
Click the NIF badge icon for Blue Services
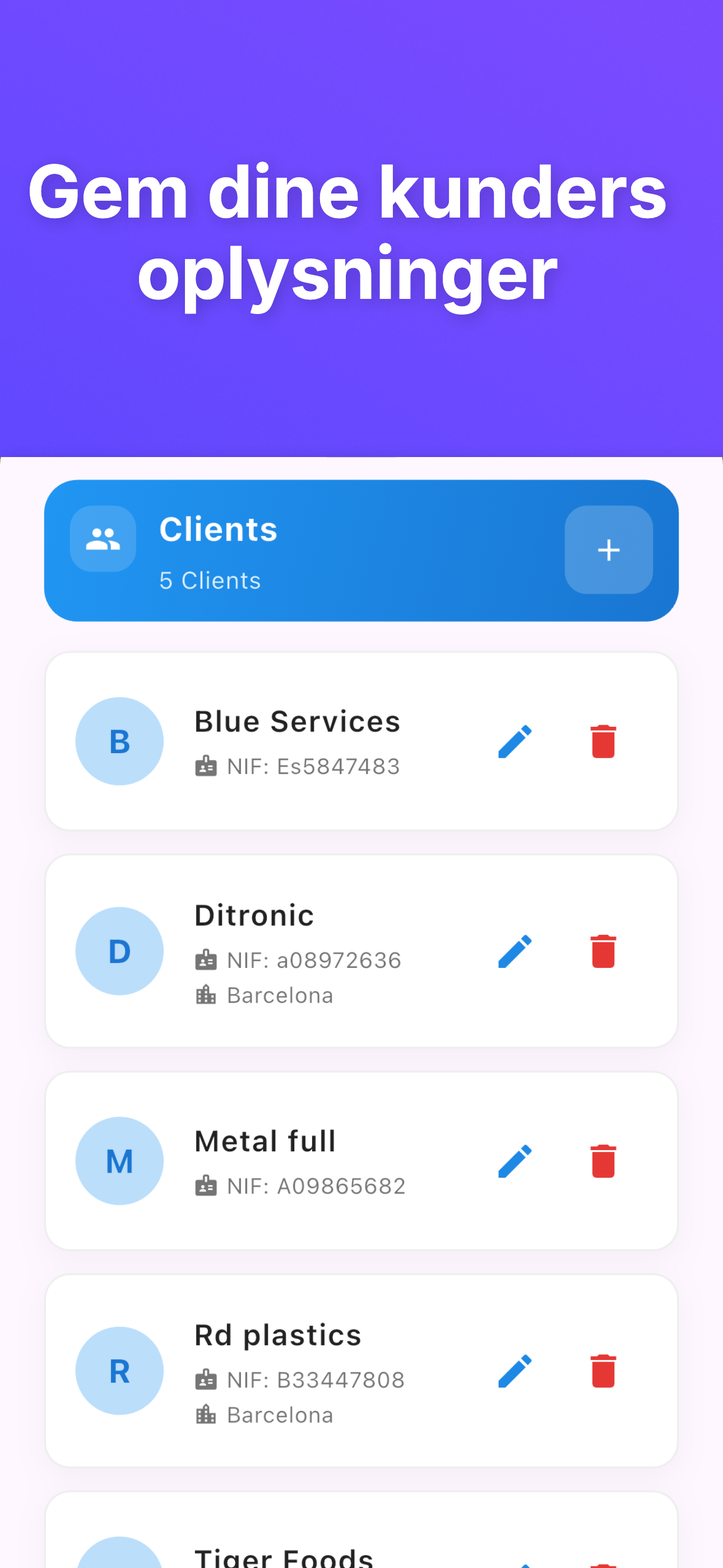(x=206, y=768)
